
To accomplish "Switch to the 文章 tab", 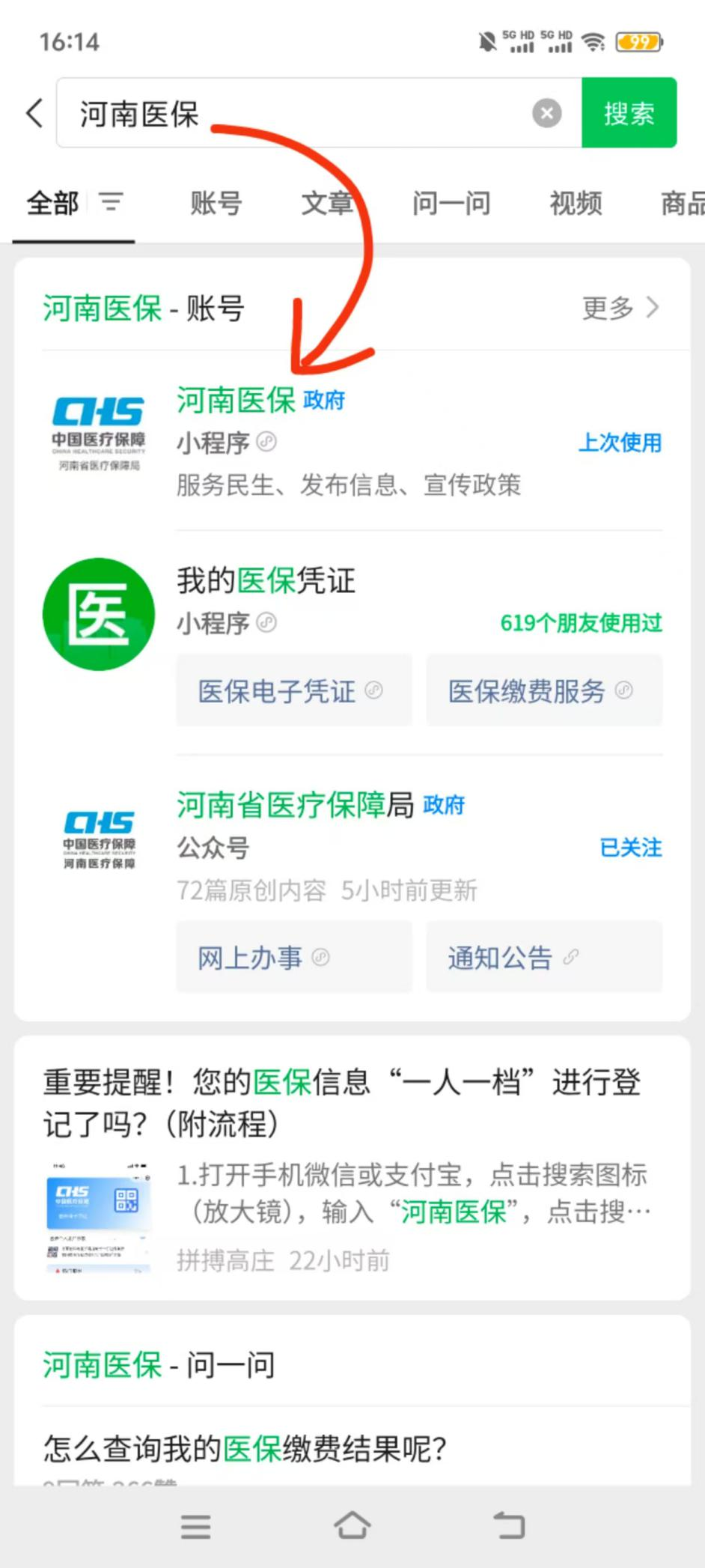I will 327,203.
